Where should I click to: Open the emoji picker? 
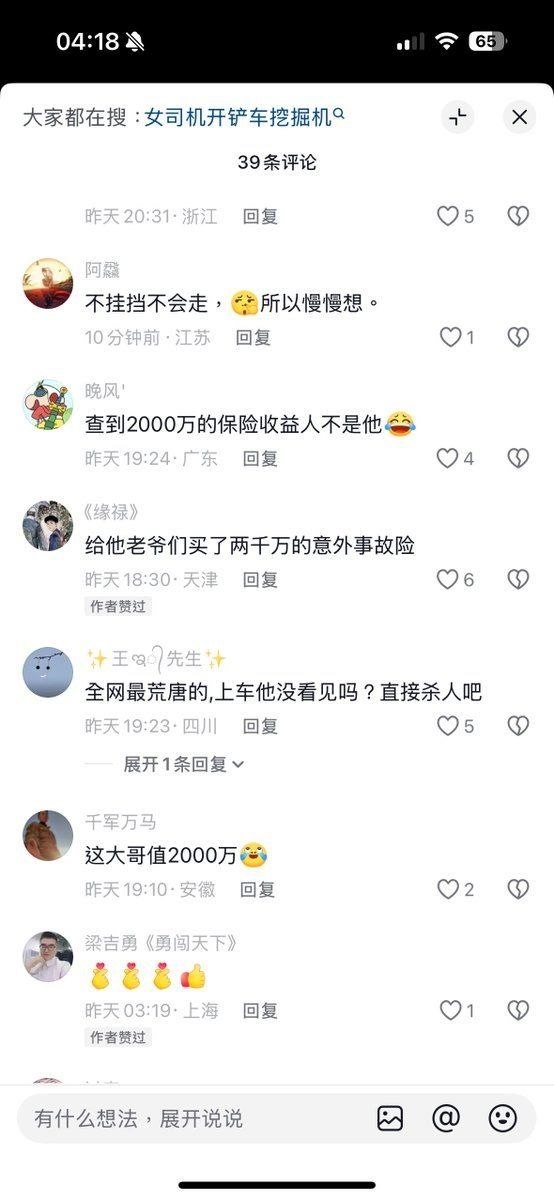click(503, 1118)
